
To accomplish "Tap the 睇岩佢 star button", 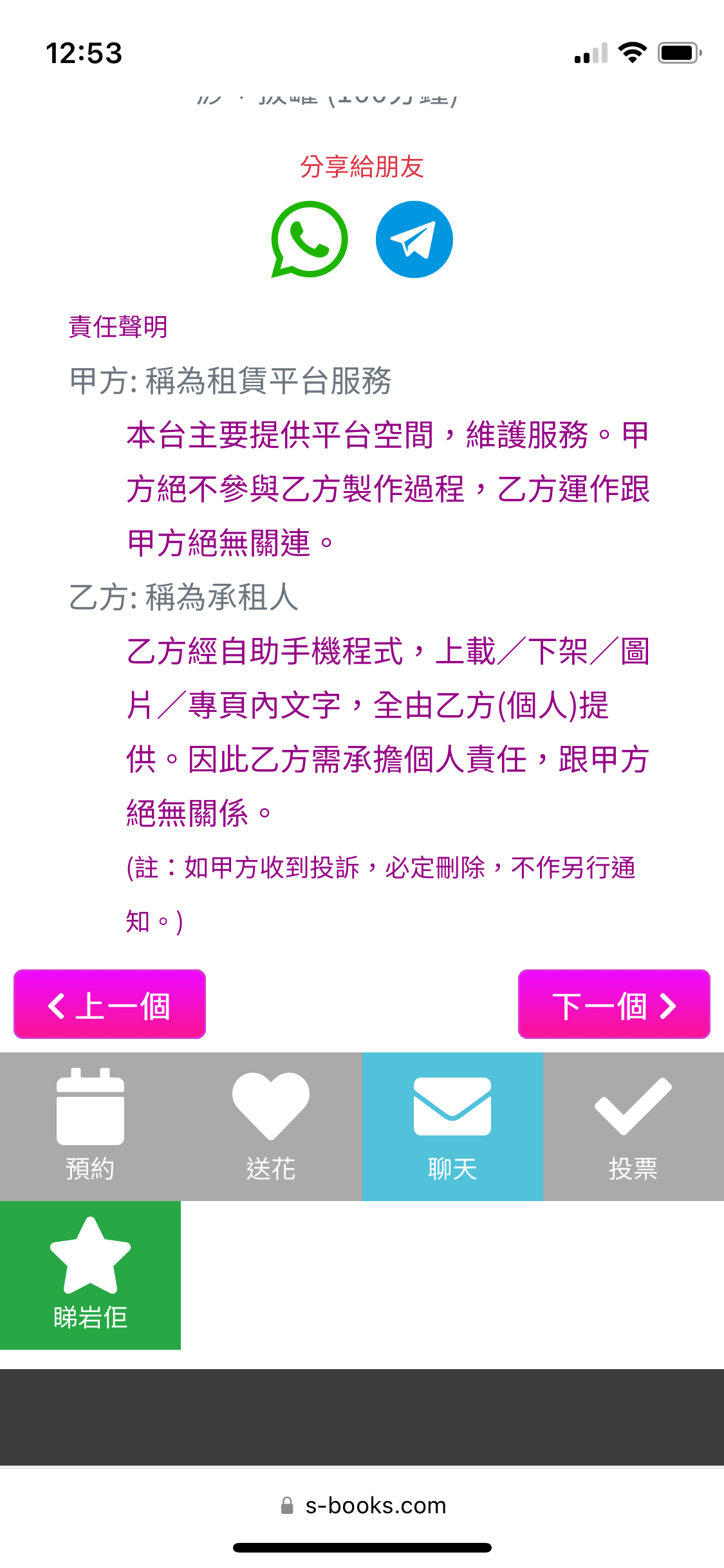I will point(90,1275).
